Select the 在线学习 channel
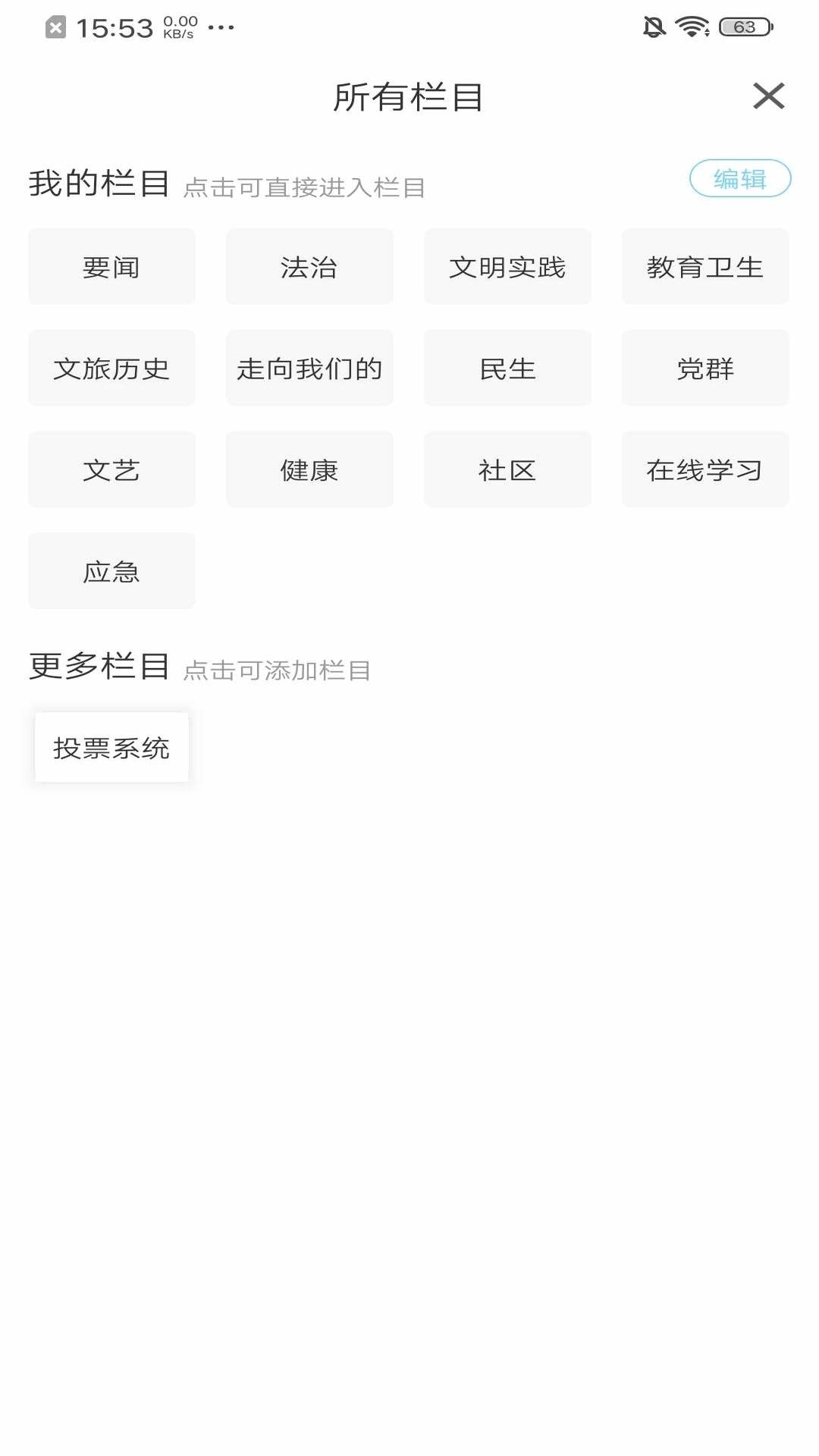This screenshot has height=1456, width=819. [704, 469]
